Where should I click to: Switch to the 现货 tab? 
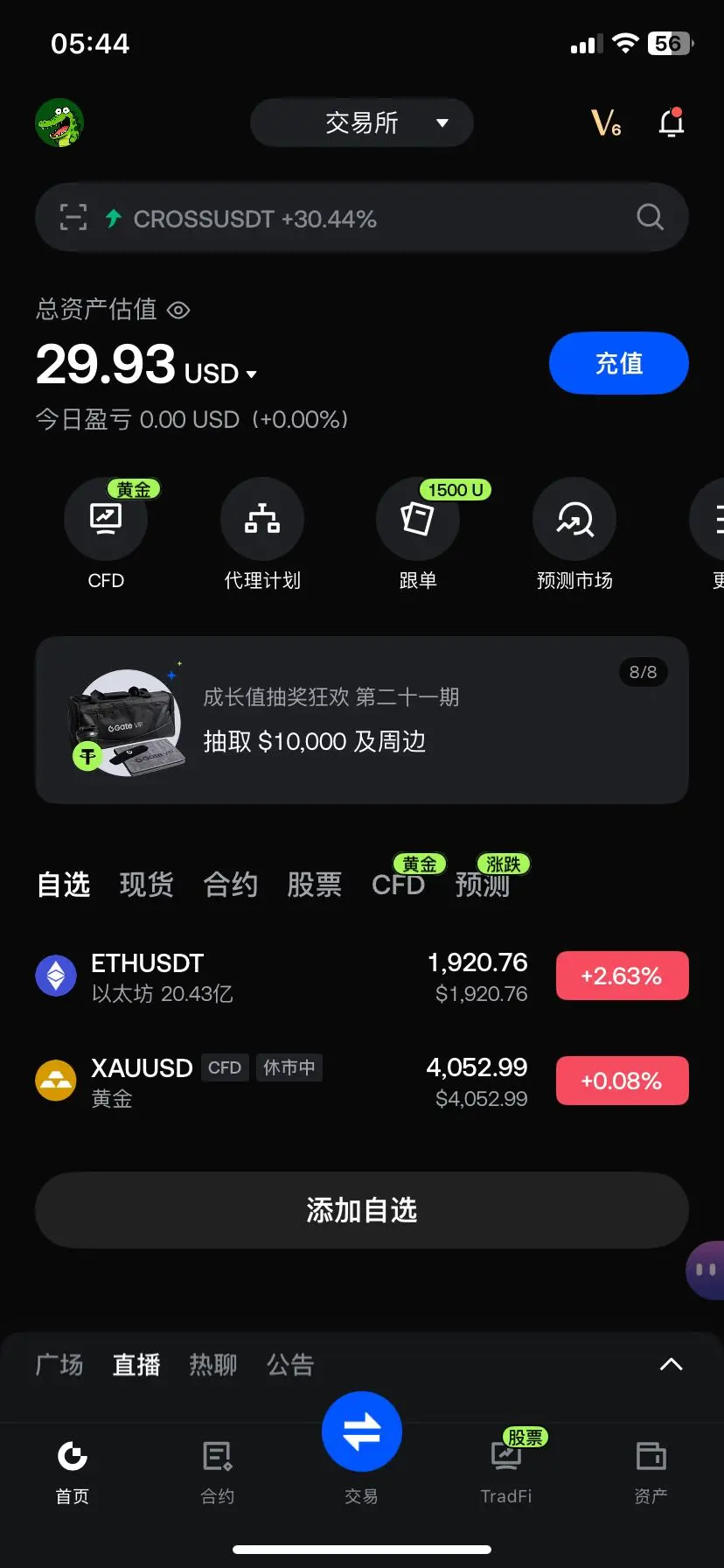(146, 885)
